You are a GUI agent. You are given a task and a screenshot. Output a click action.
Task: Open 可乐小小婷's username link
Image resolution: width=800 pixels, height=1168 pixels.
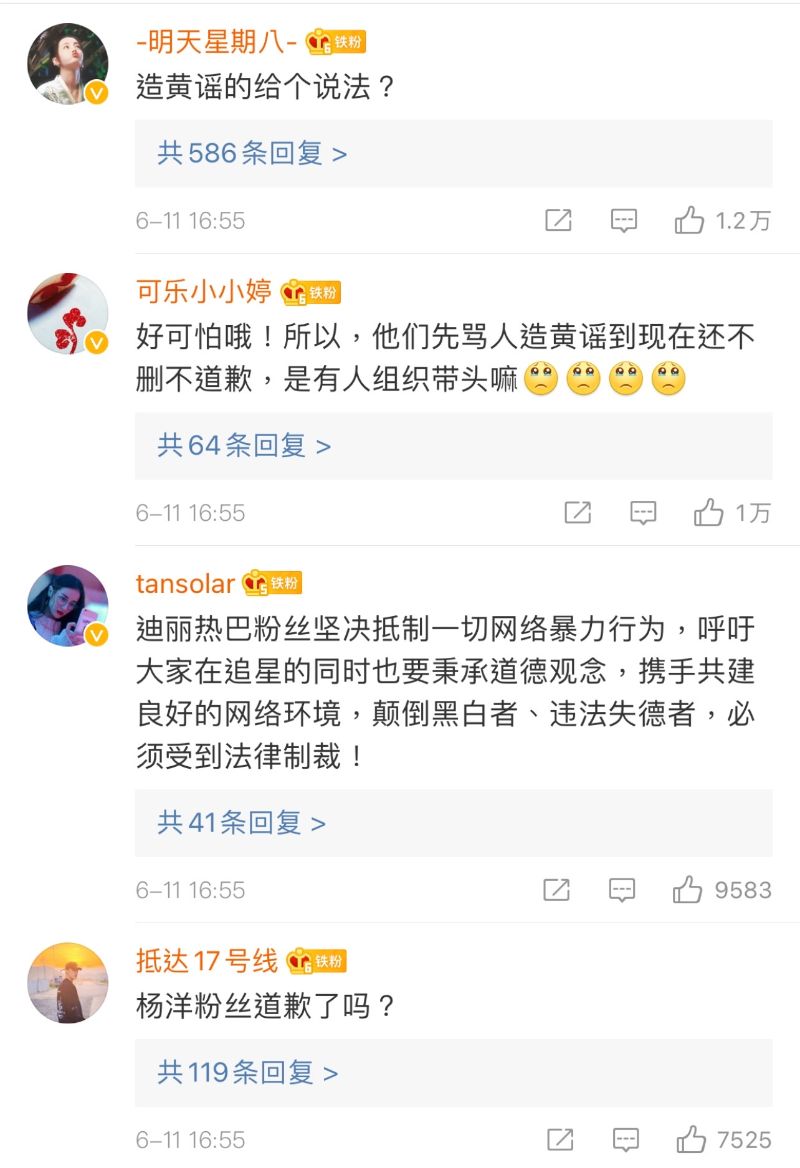pyautogui.click(x=204, y=291)
